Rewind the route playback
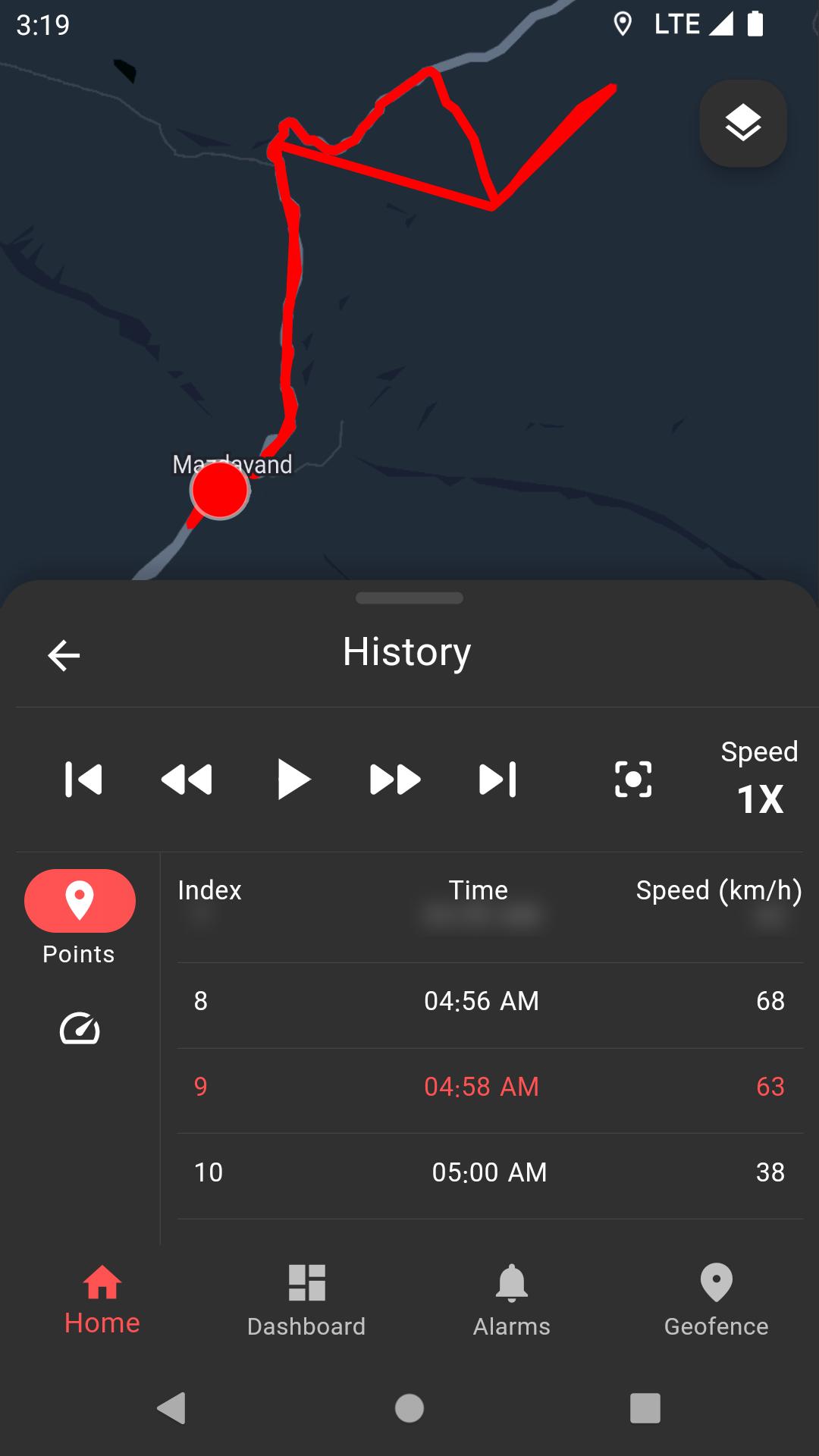Screen dimensions: 819x1456 (187, 780)
